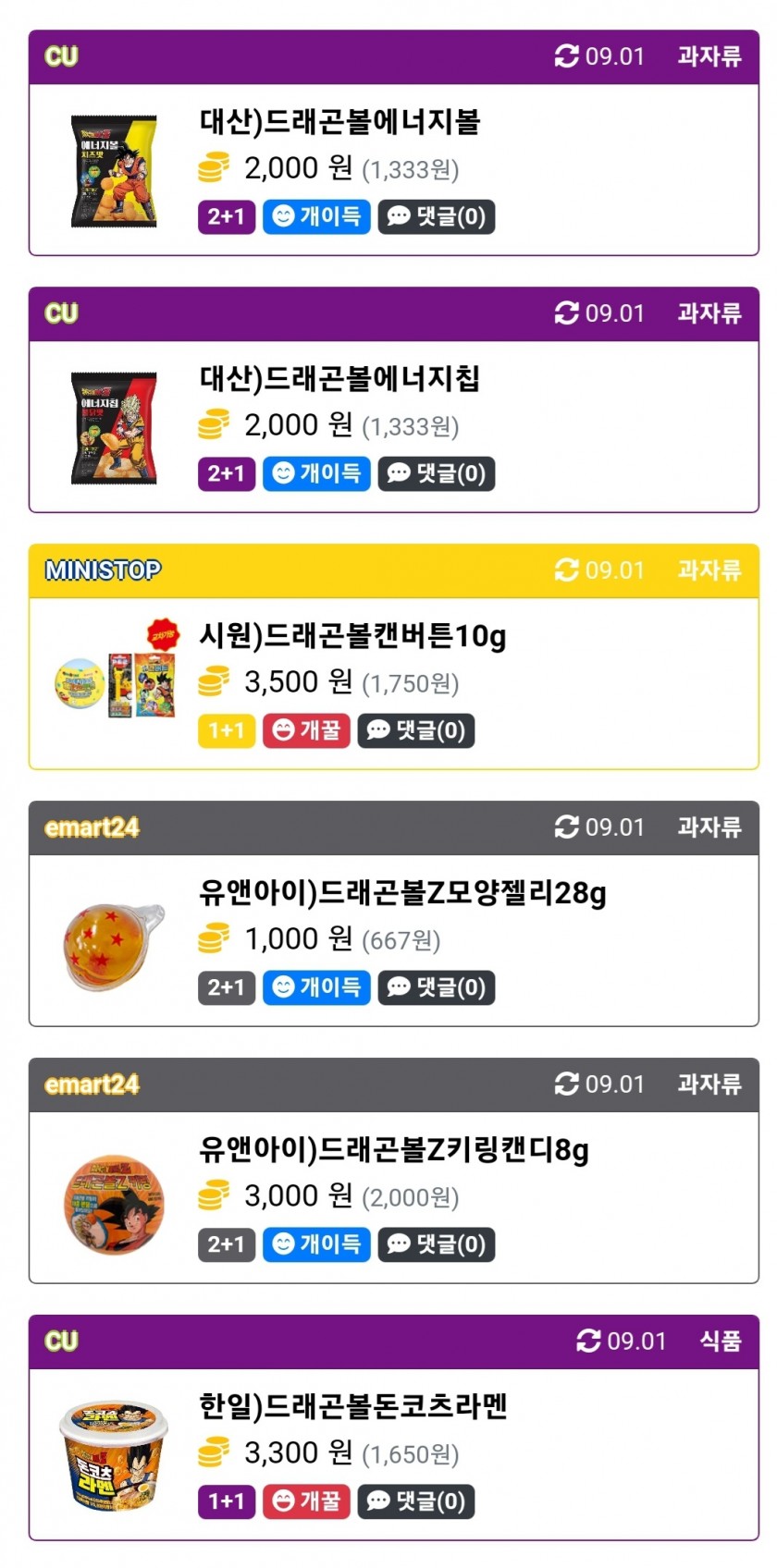Vote 개꿀 on 시원)드래곤볼캔버튼10g
The image size is (777, 1568).
point(306,730)
